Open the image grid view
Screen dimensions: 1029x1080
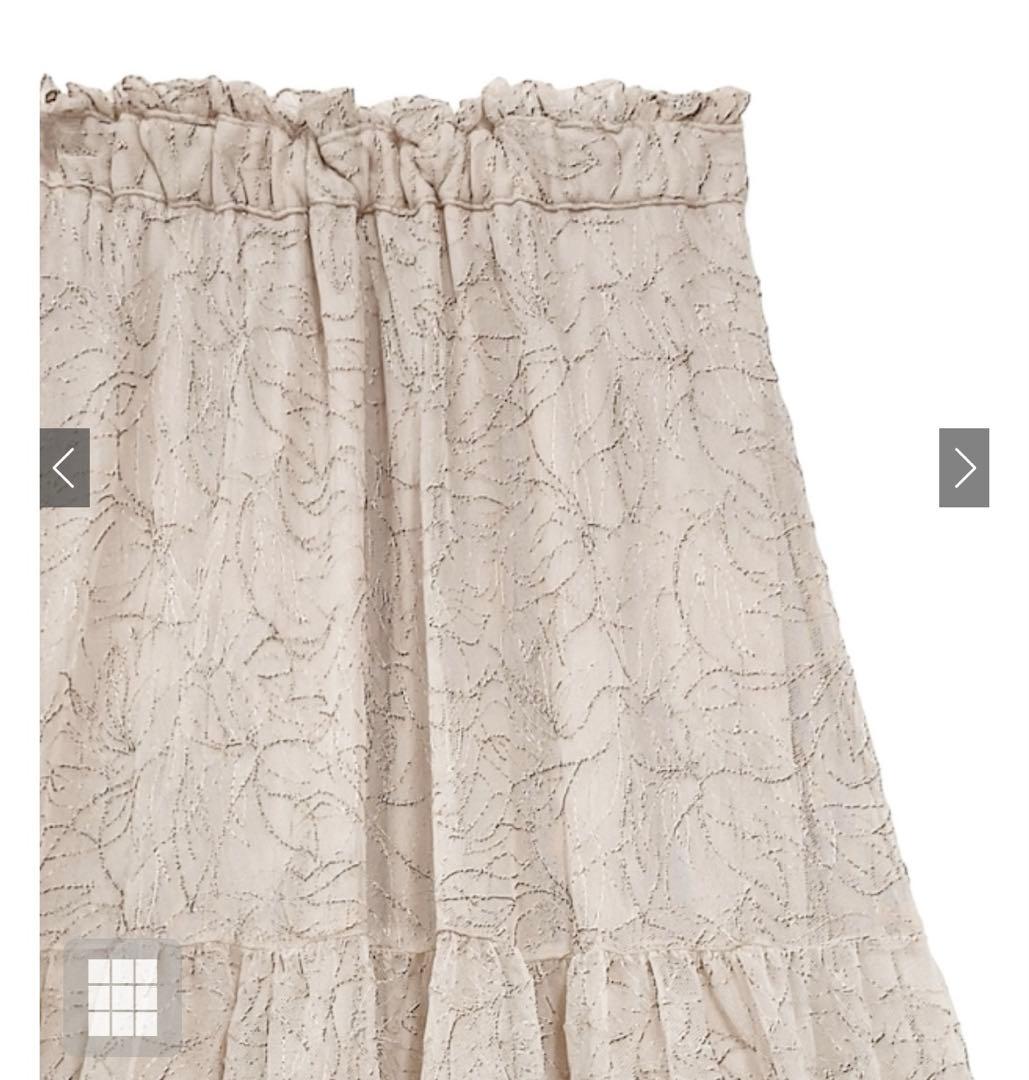(122, 997)
